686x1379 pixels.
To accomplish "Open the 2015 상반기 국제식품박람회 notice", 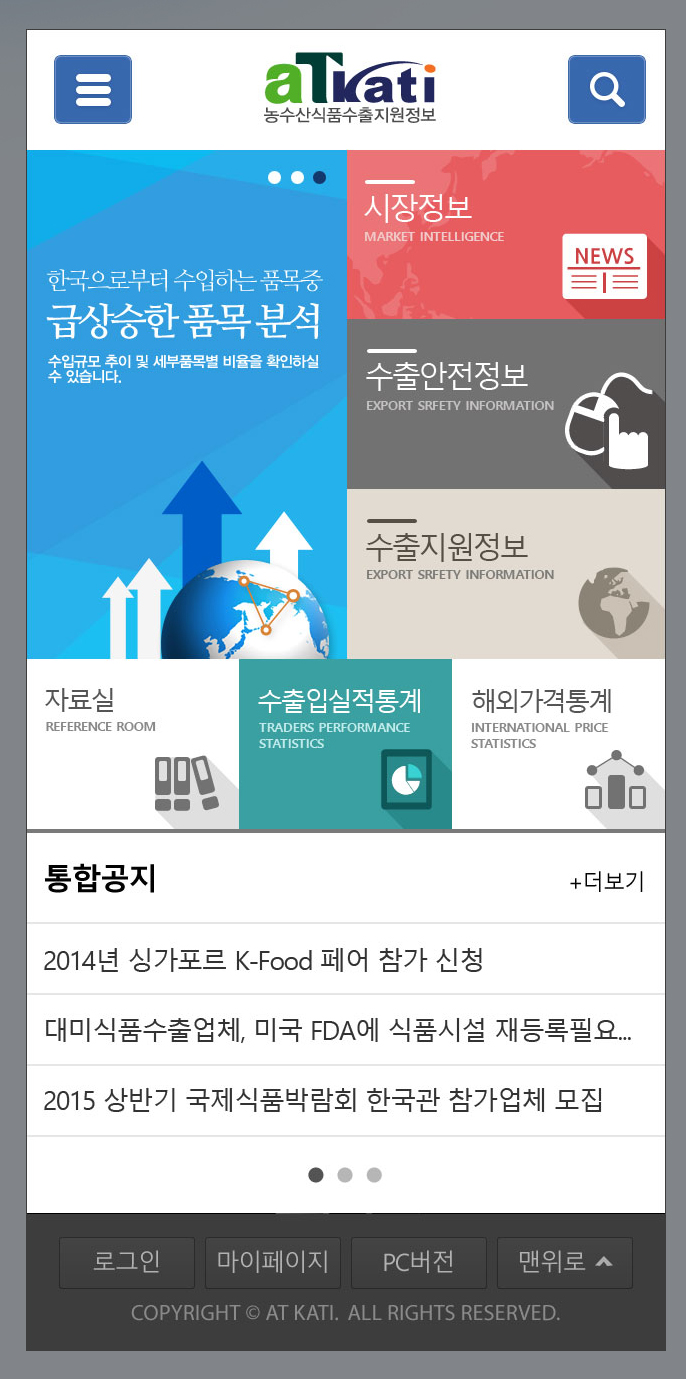I will 323,1101.
